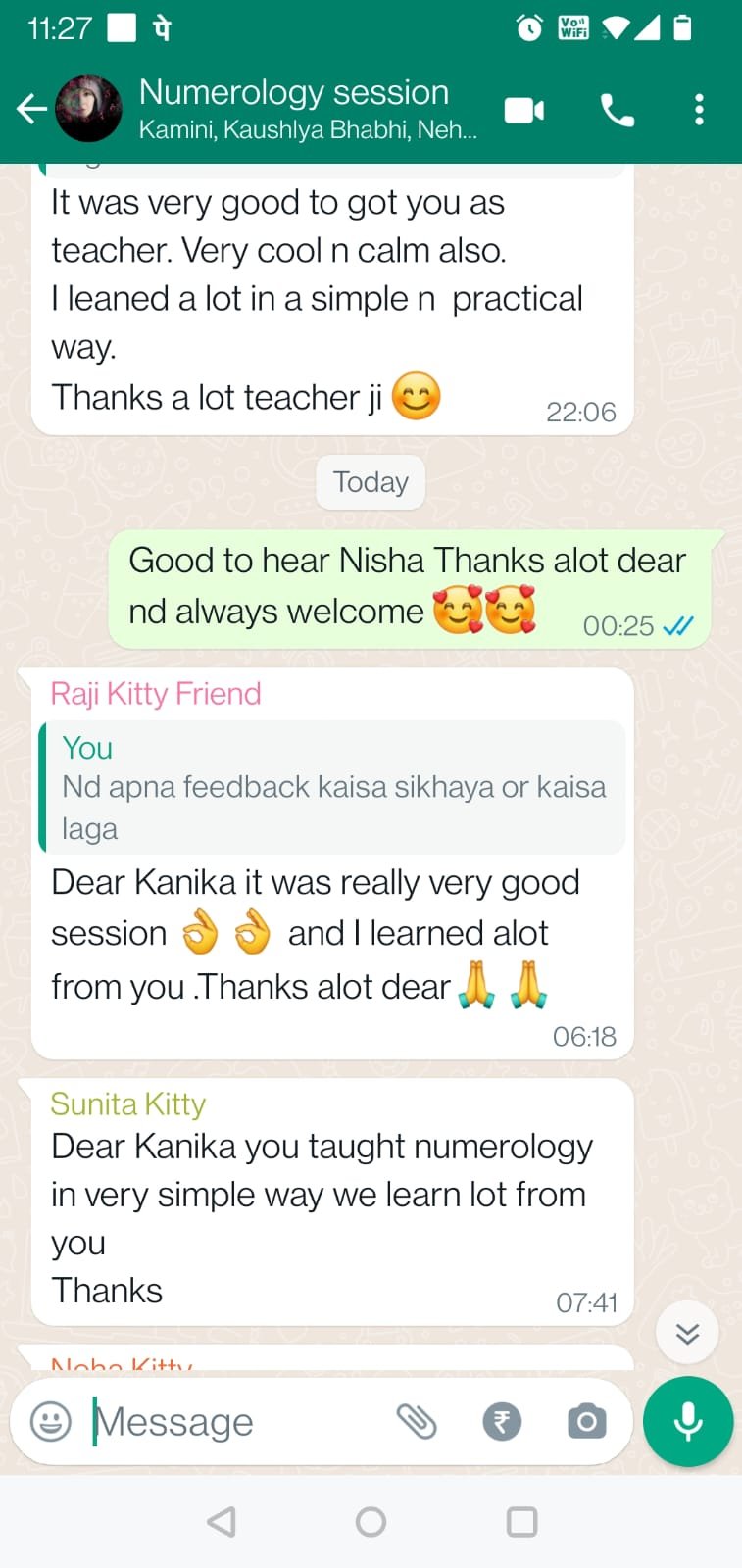Image resolution: width=742 pixels, height=1568 pixels.
Task: Open the rupee payment option
Action: tap(502, 1421)
